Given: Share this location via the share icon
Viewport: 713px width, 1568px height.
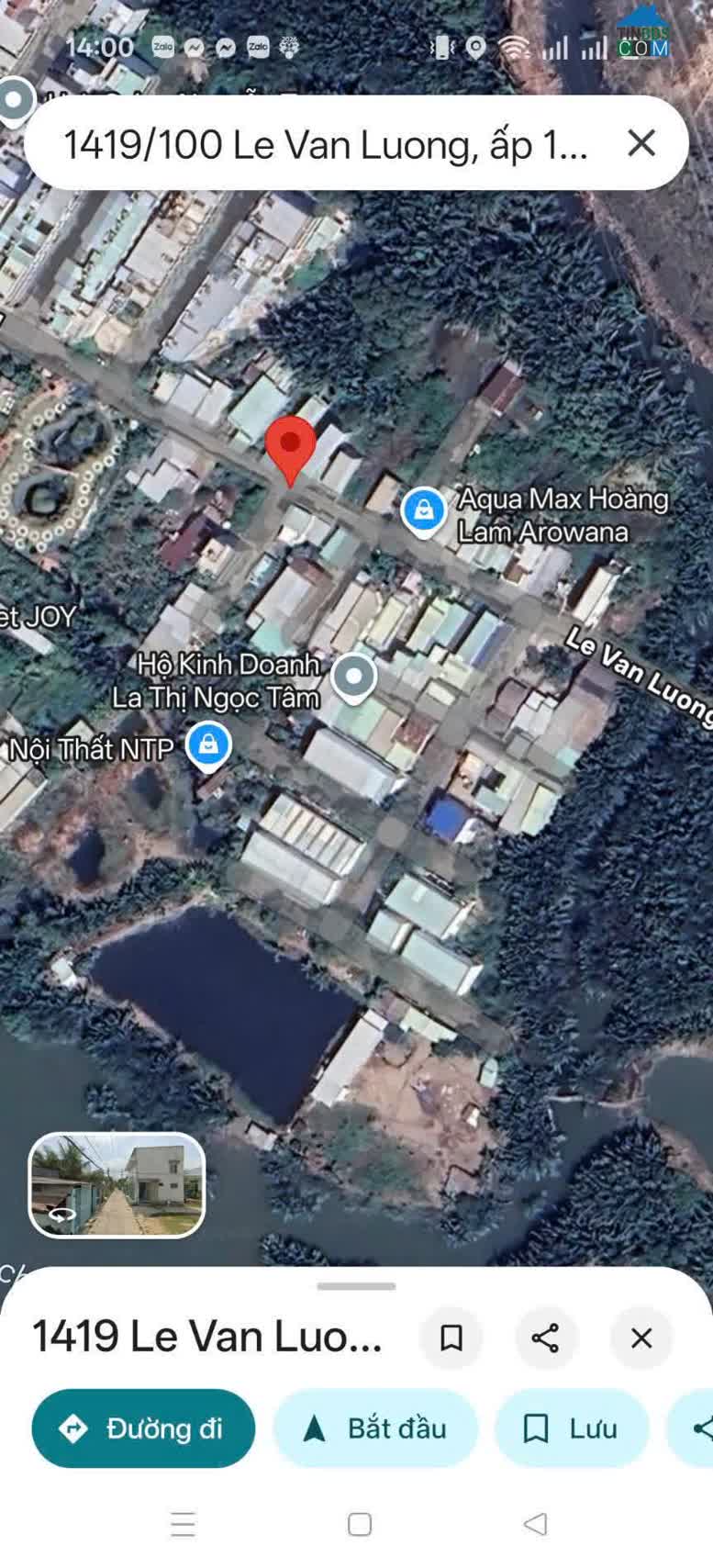Looking at the screenshot, I should point(546,1338).
